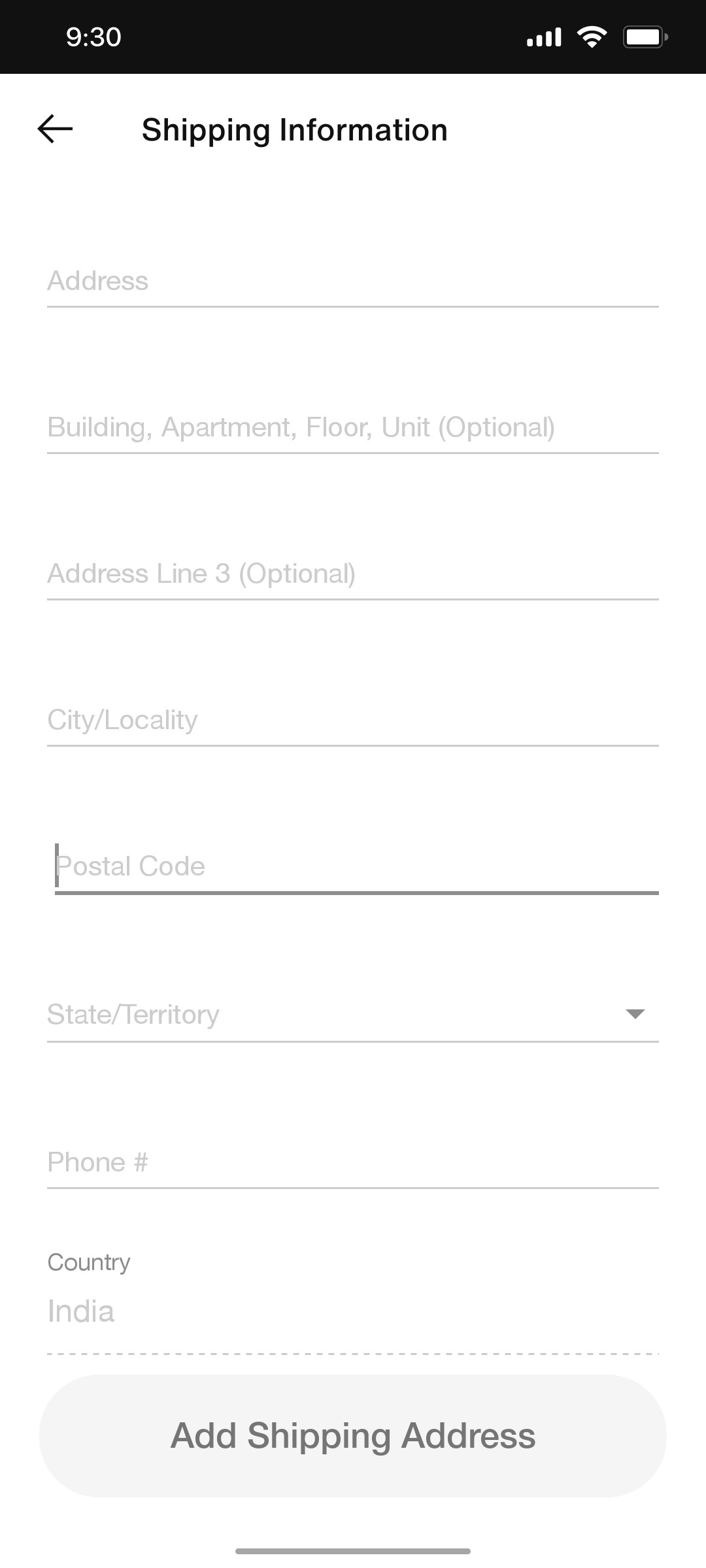The width and height of the screenshot is (706, 1568).
Task: Open the State/Territory dropdown arrow
Action: (635, 1014)
